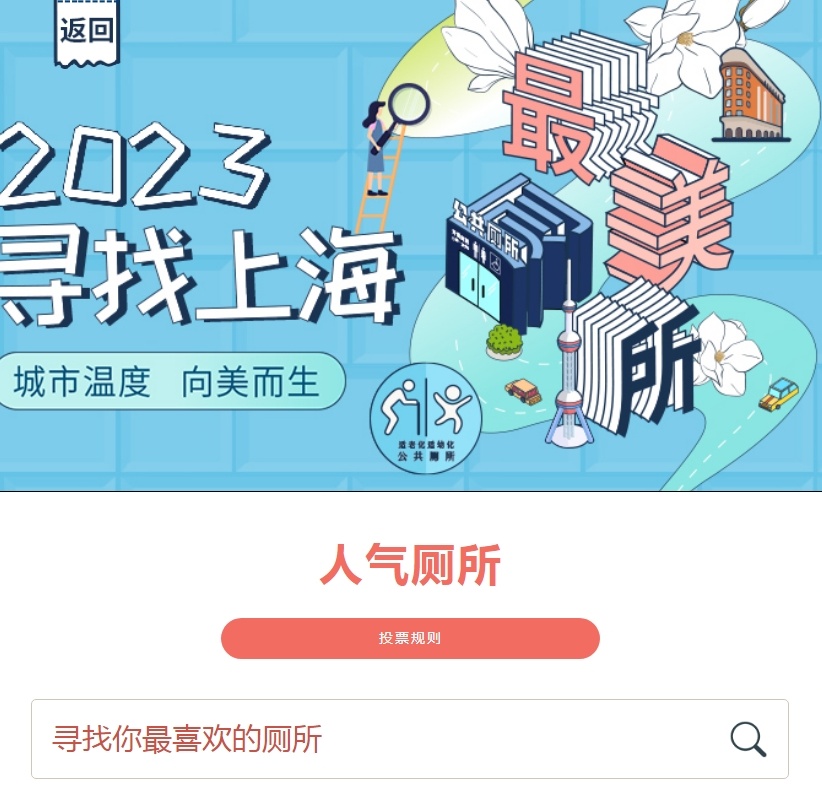The height and width of the screenshot is (785, 822).
Task: Focus the 寻找你最喜欢的厕所 search field
Action: pos(370,739)
